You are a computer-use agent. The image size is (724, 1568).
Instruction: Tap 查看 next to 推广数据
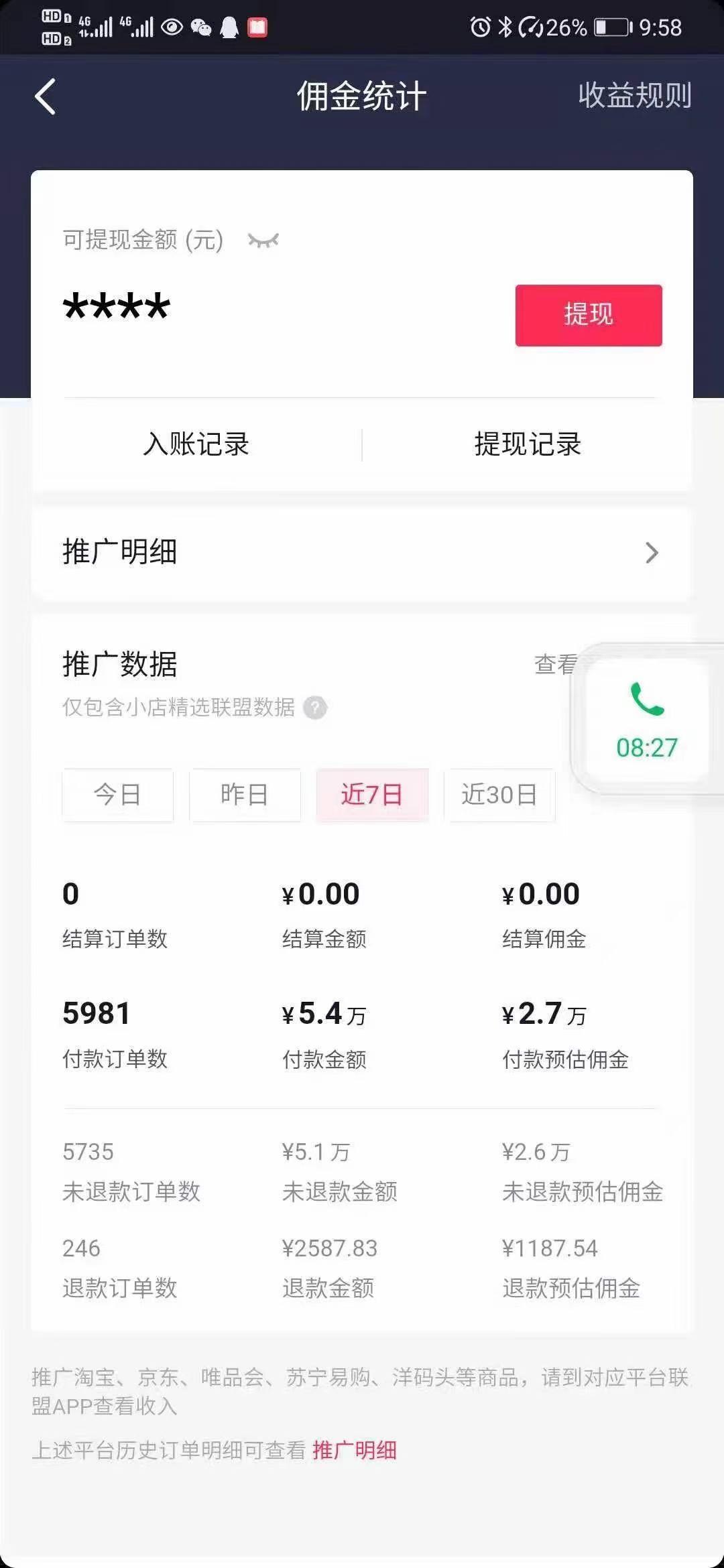point(556,664)
